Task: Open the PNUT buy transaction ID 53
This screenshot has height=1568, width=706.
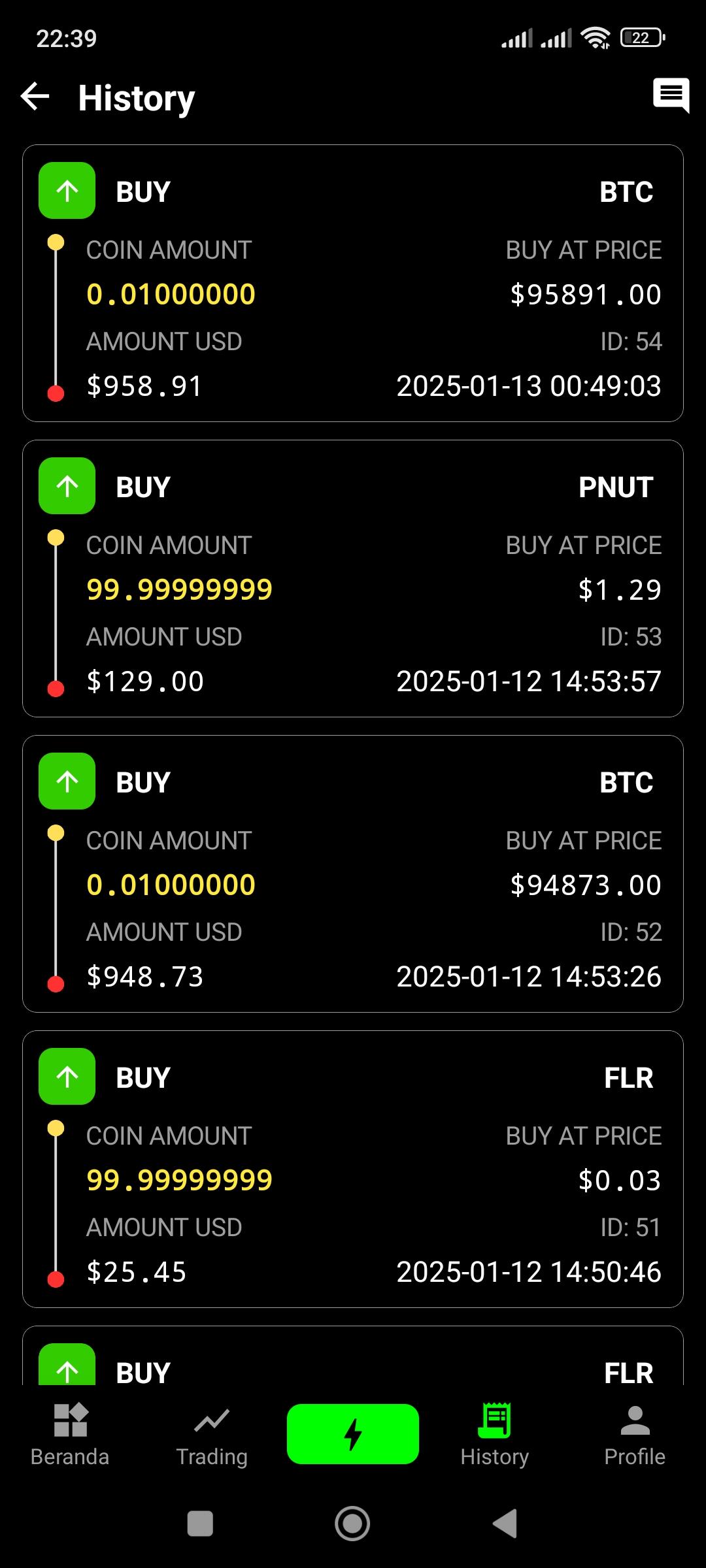Action: tap(353, 578)
